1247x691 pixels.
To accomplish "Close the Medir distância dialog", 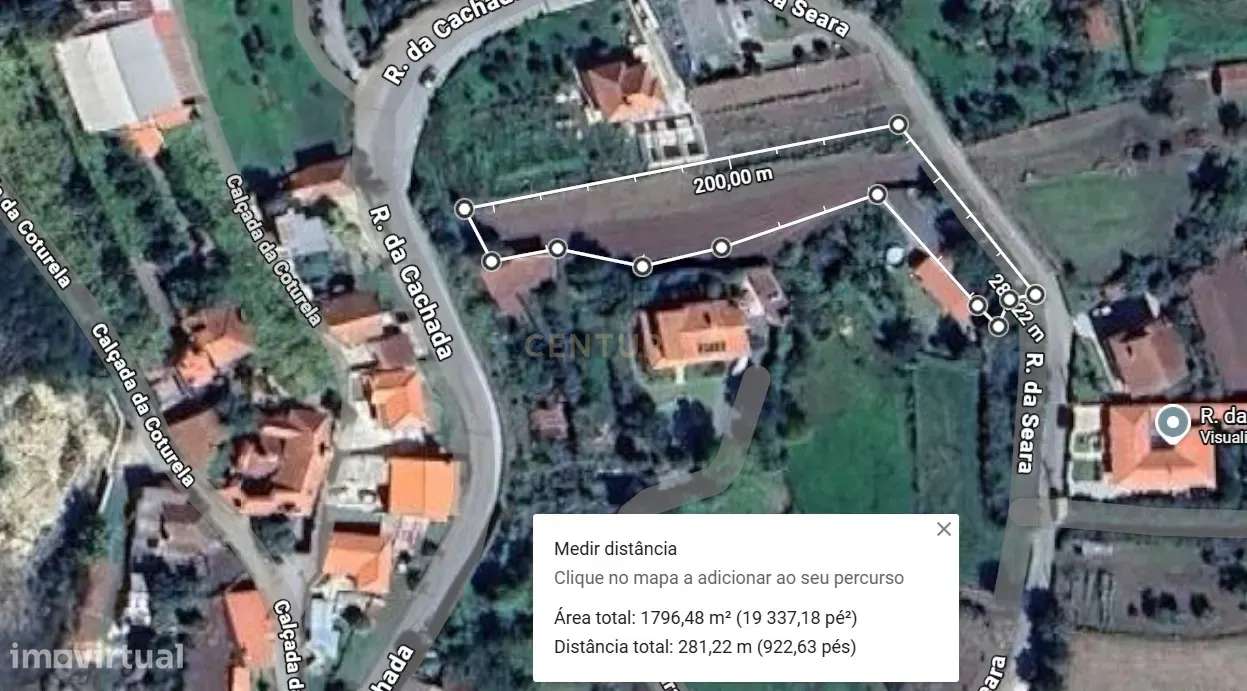I will [943, 529].
